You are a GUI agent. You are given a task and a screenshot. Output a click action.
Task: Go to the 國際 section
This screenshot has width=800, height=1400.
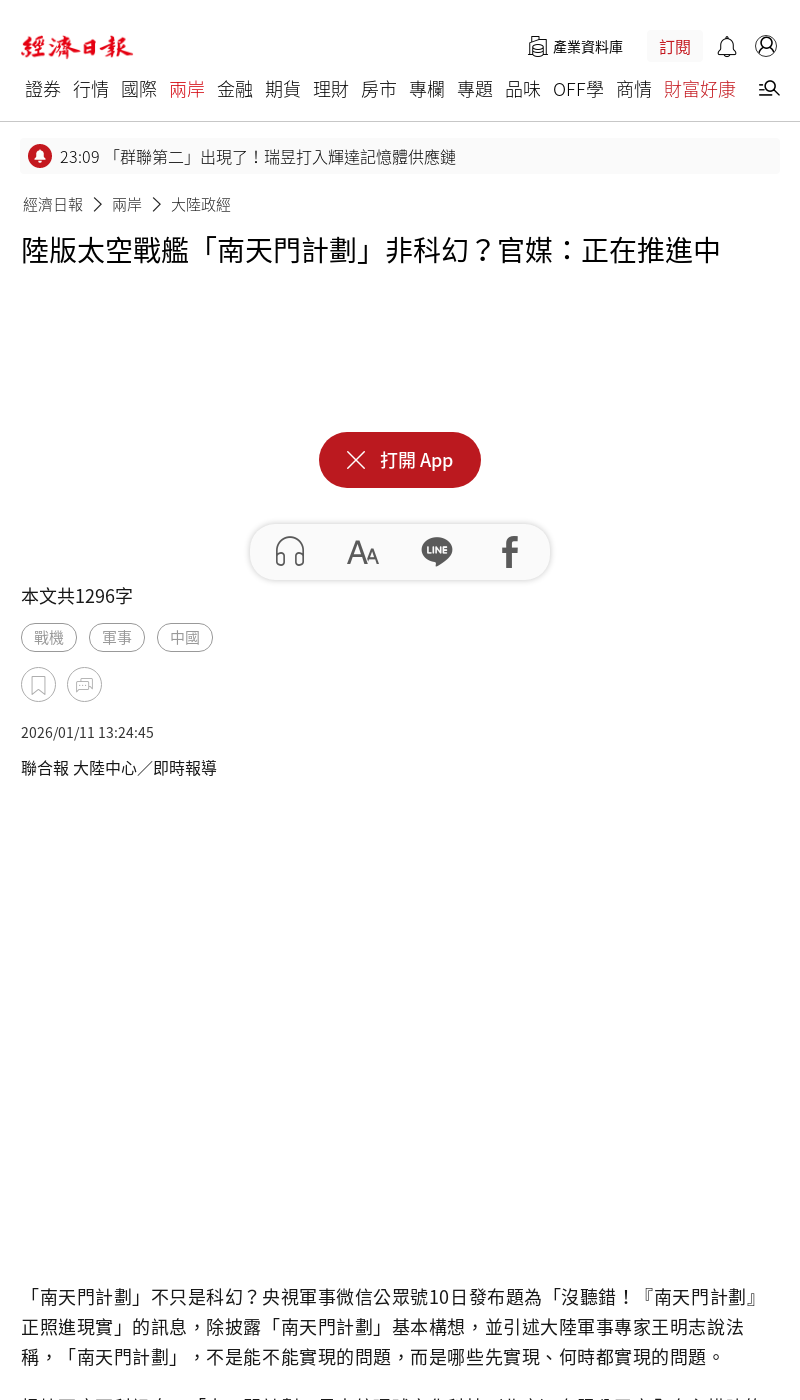(x=139, y=89)
